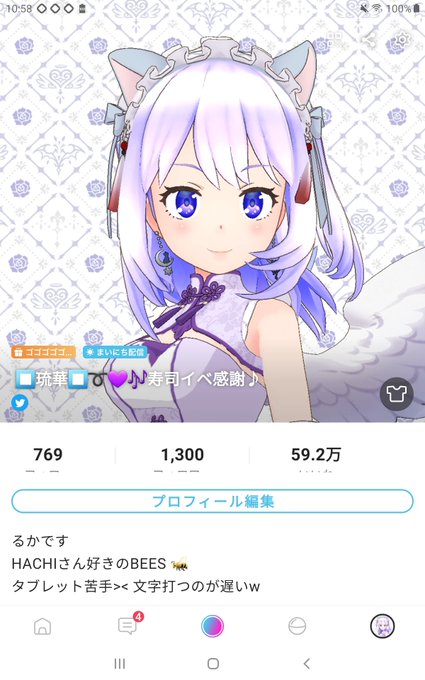The width and height of the screenshot is (425, 680).
Task: View the 1,300 count list
Action: (182, 458)
